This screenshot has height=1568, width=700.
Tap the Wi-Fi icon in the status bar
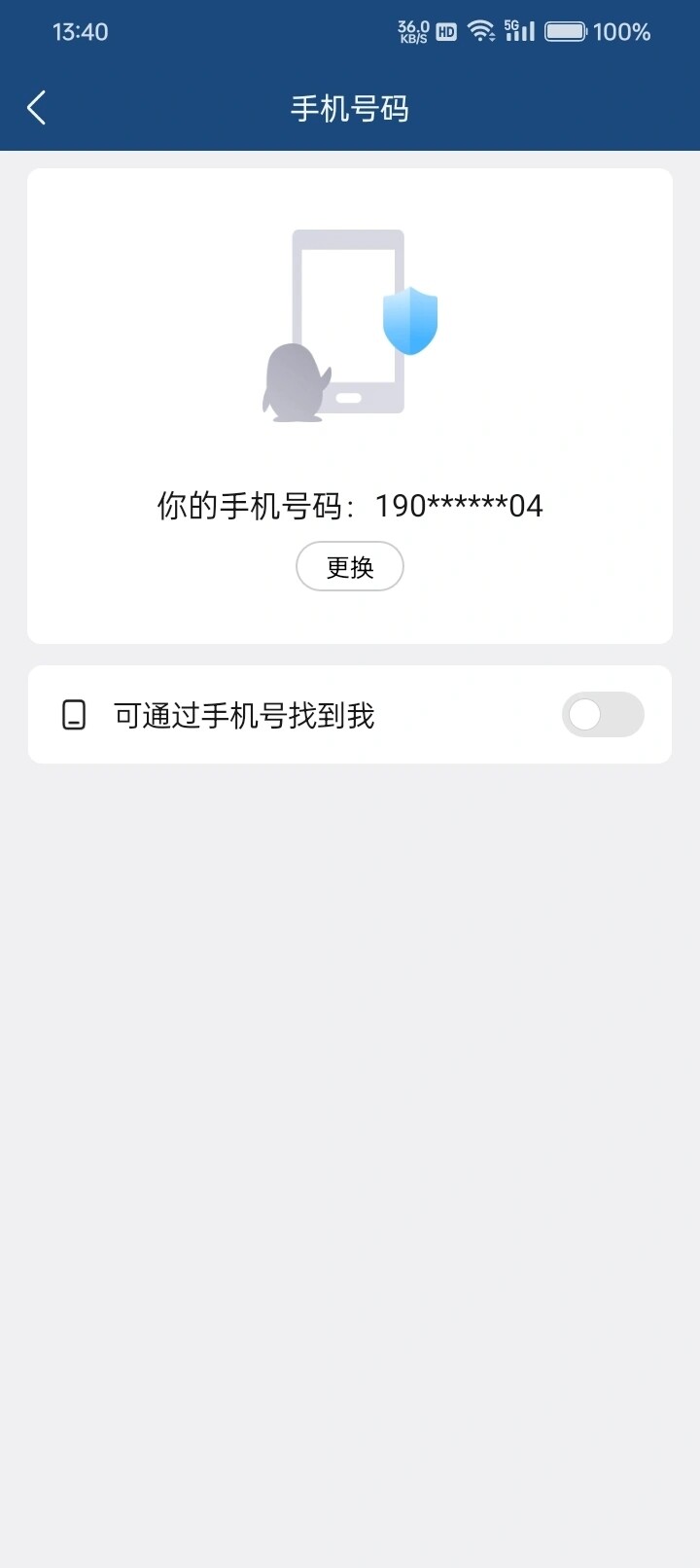point(480,30)
